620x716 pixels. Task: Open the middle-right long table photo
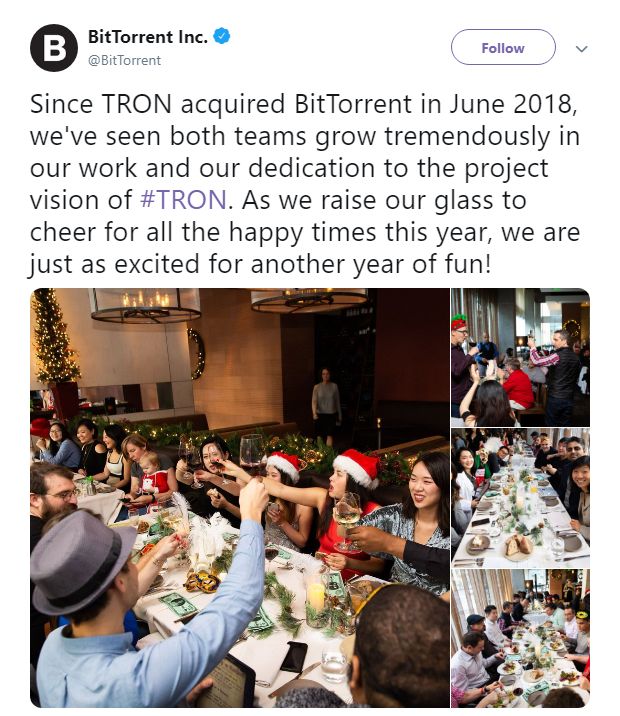(520, 497)
